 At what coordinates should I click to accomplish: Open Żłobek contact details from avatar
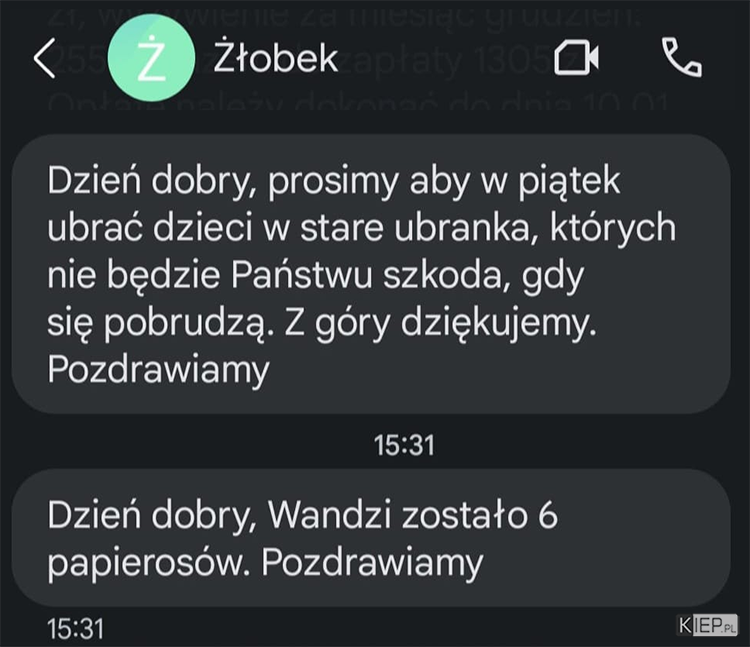pos(150,59)
